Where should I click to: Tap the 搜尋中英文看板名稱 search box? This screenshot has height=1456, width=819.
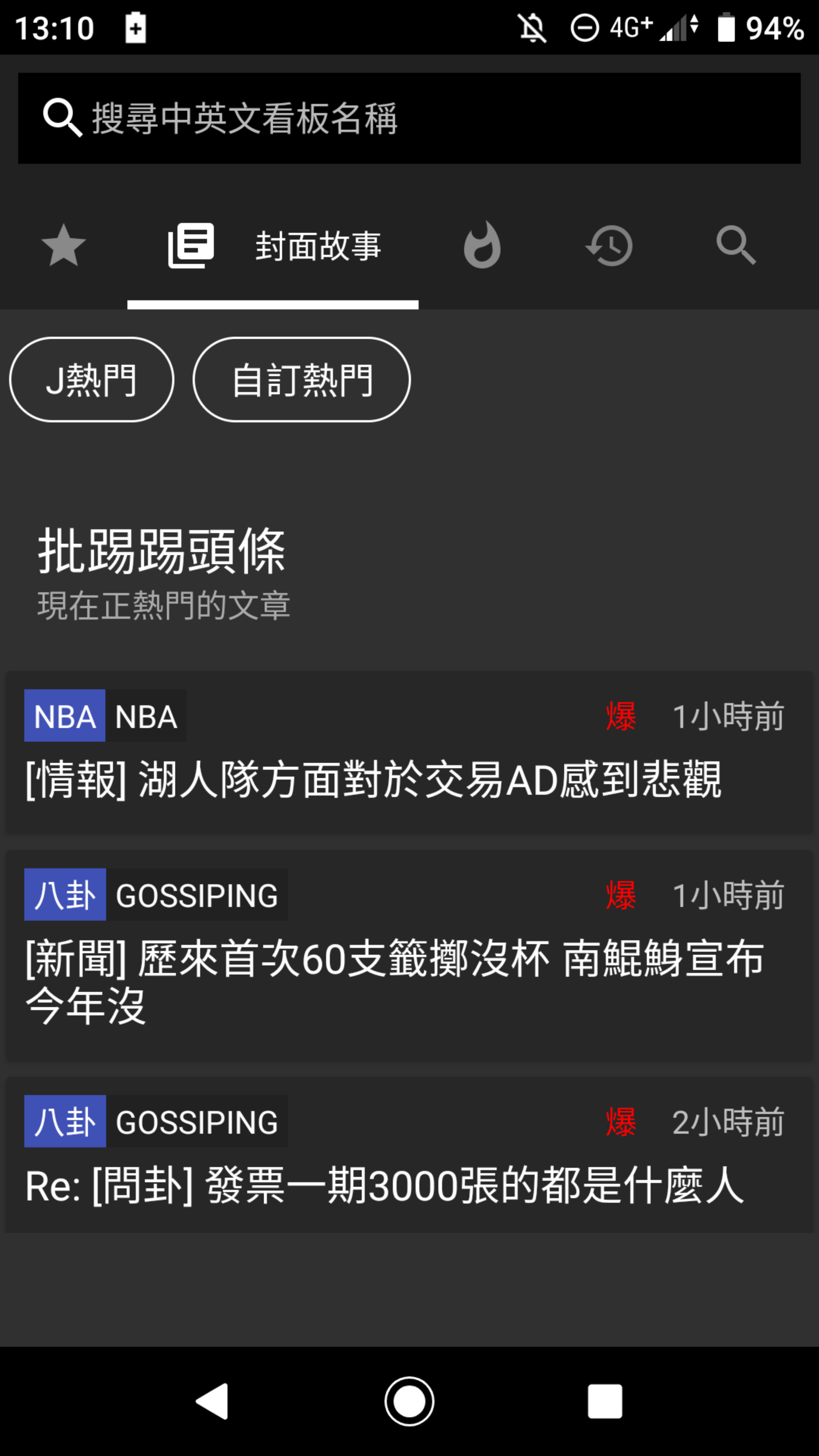pos(409,118)
